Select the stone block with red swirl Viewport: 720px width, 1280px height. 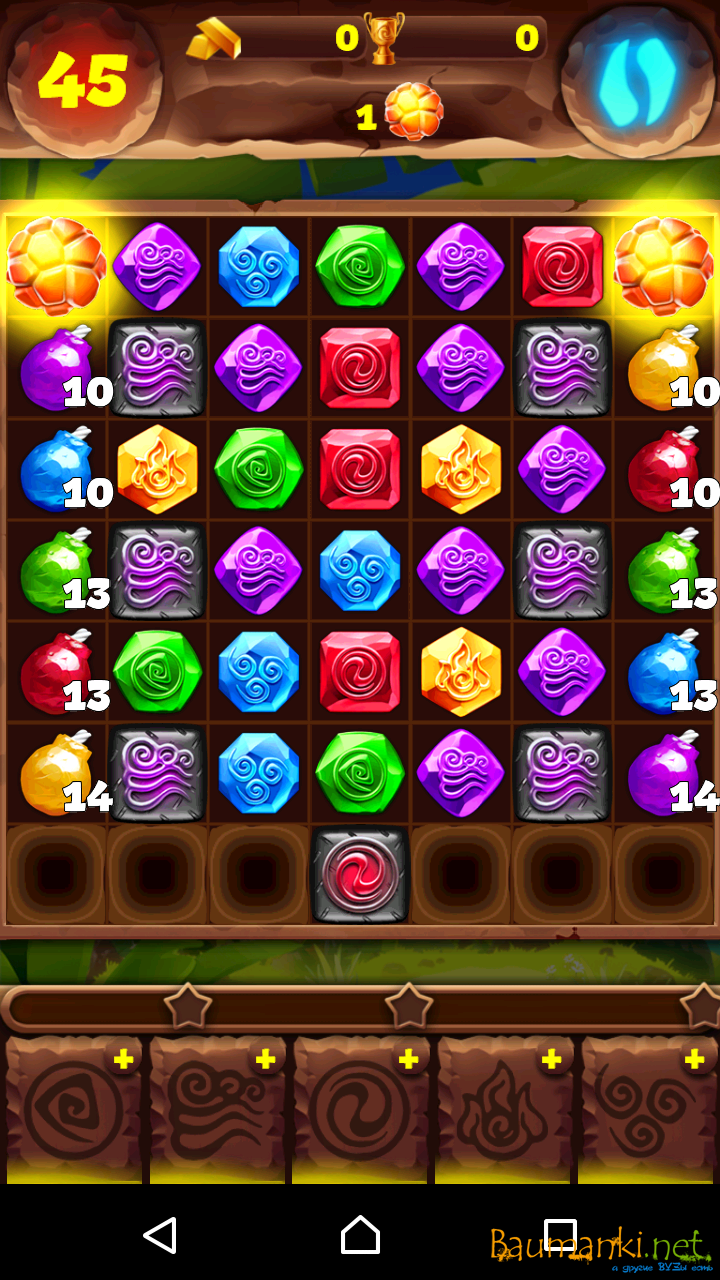coord(360,875)
